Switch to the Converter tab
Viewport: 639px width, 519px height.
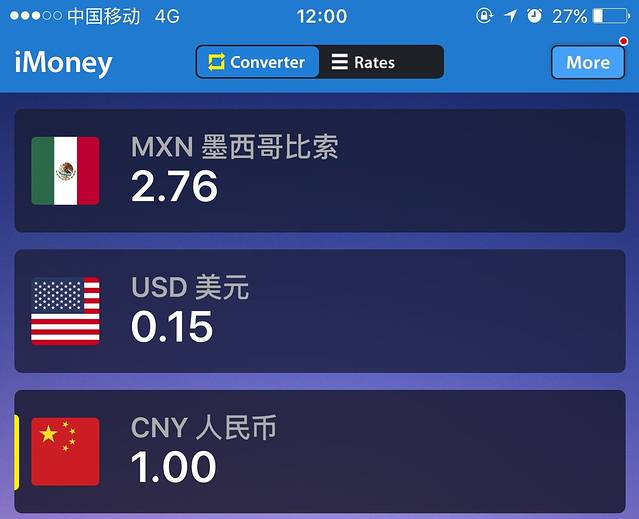[257, 62]
